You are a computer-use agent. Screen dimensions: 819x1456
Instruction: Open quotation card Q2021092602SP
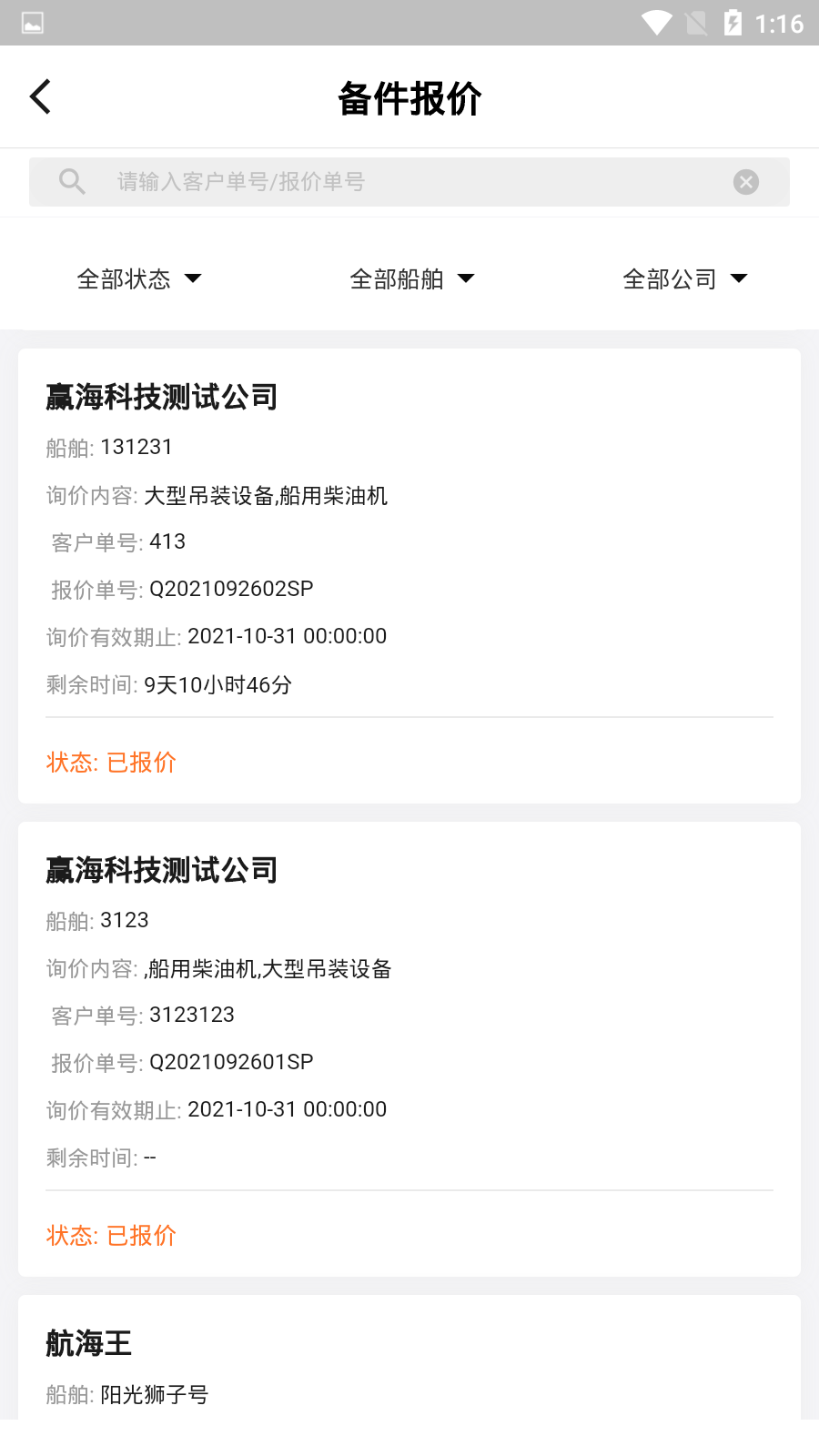(409, 575)
